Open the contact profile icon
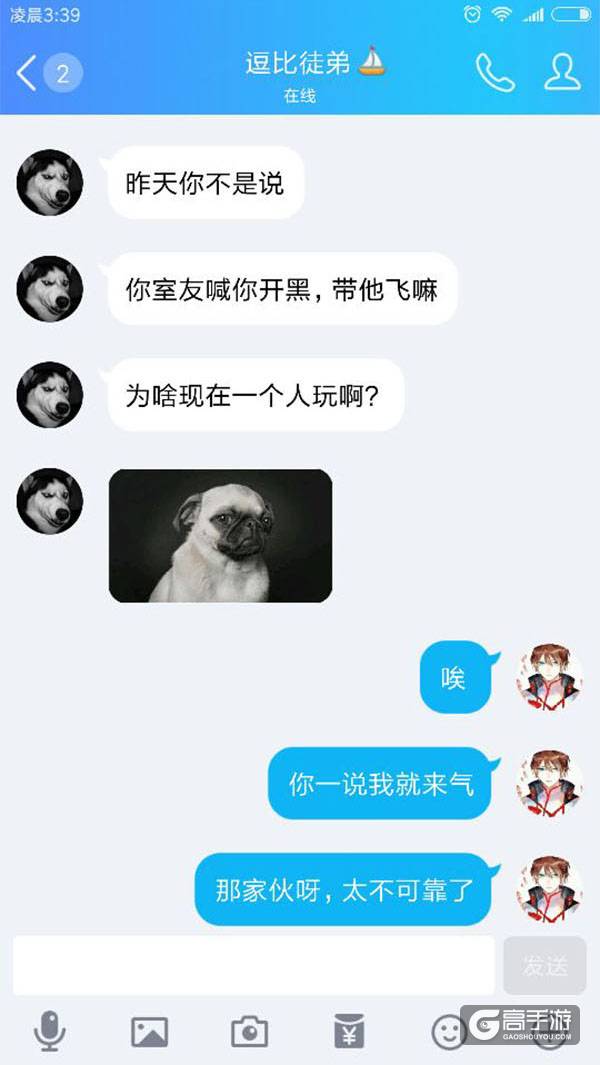This screenshot has width=600, height=1065. pos(562,72)
